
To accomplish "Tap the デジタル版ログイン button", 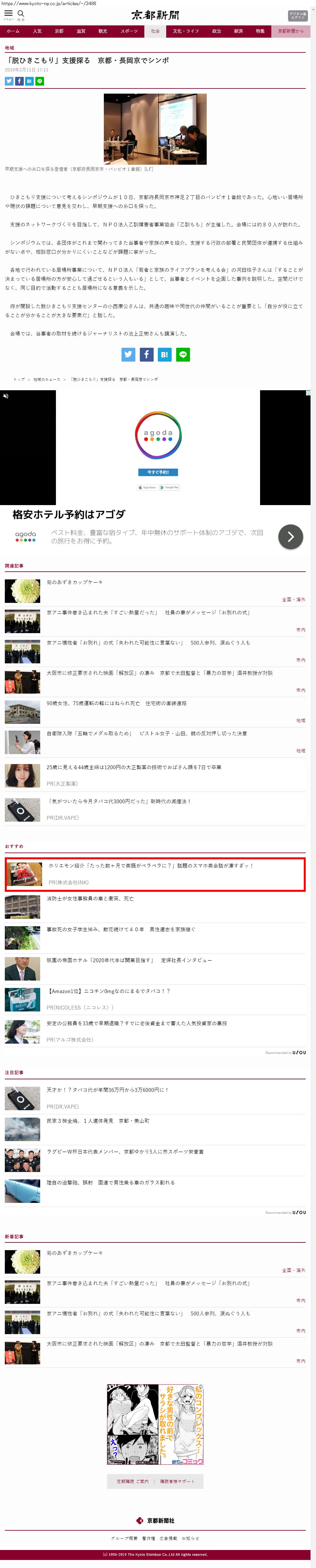I will (x=297, y=16).
